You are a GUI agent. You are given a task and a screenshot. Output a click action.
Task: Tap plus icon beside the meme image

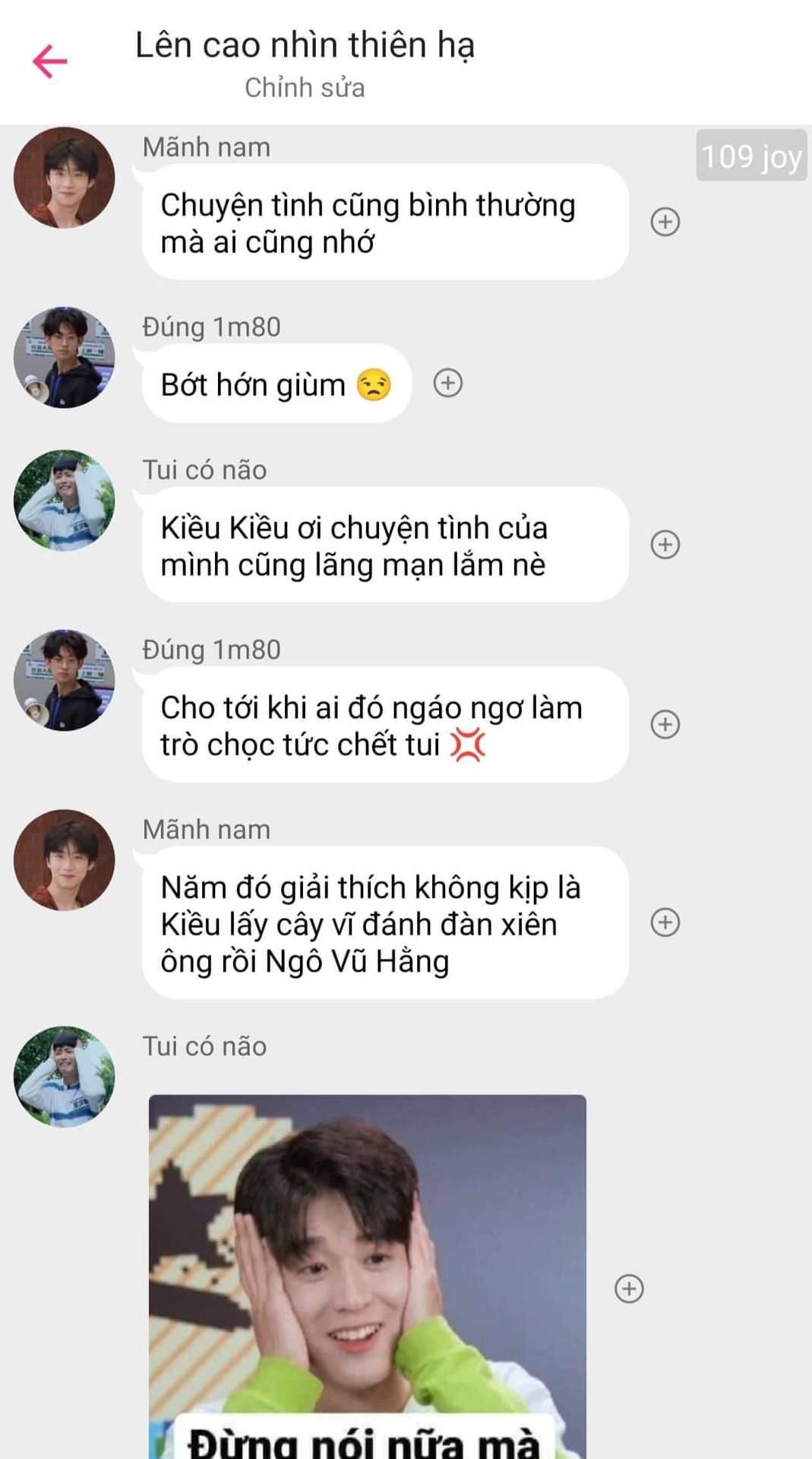(x=629, y=1289)
